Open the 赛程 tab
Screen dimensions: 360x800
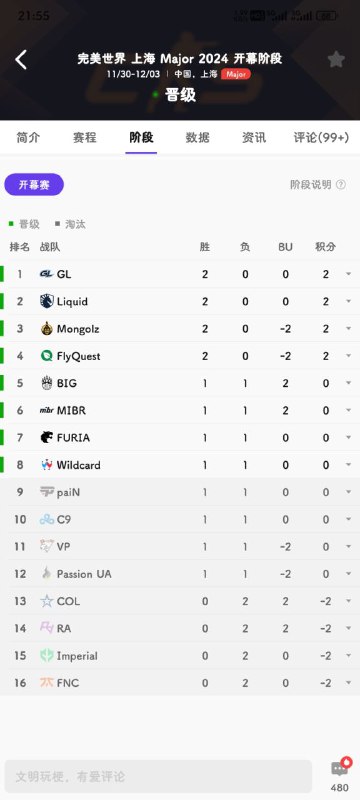coord(85,137)
